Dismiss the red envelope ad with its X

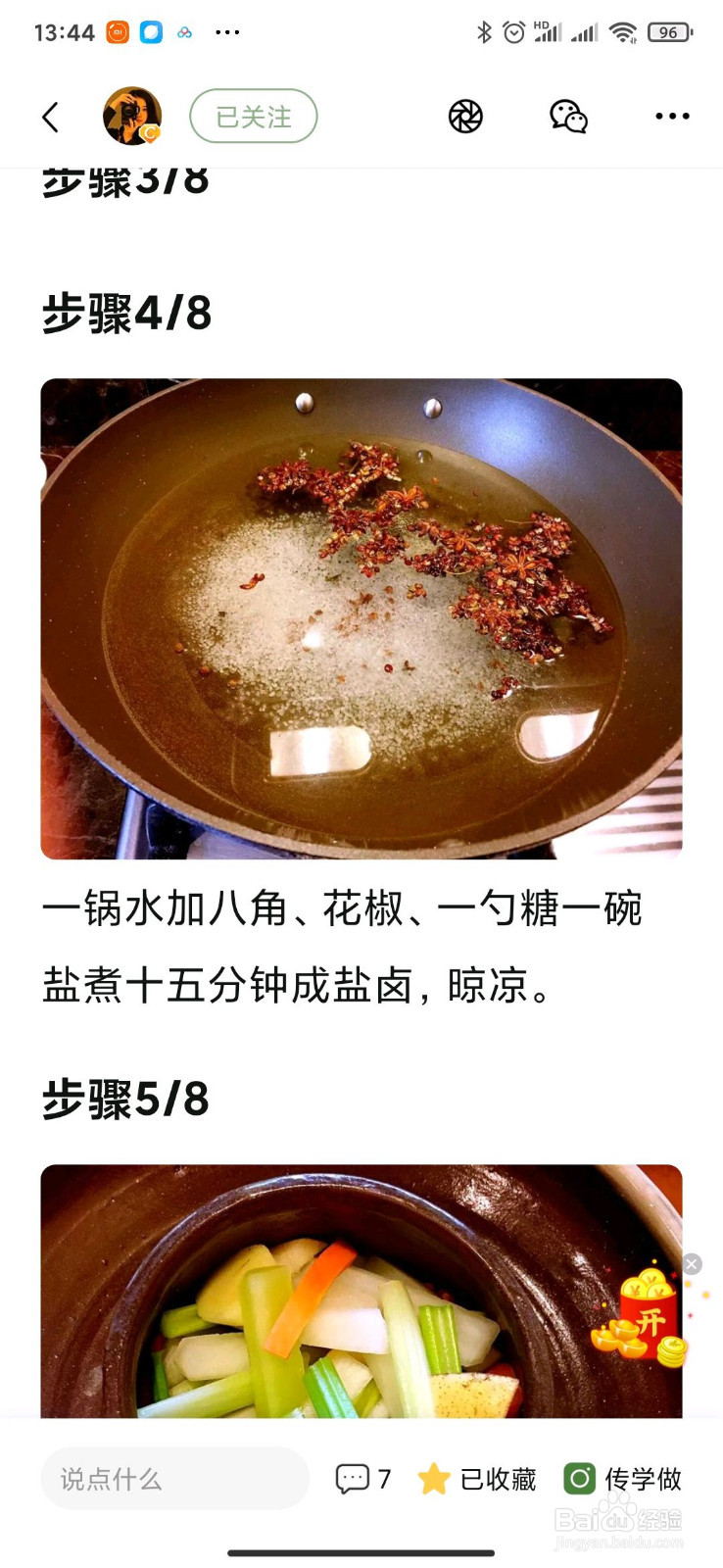coord(692,1263)
